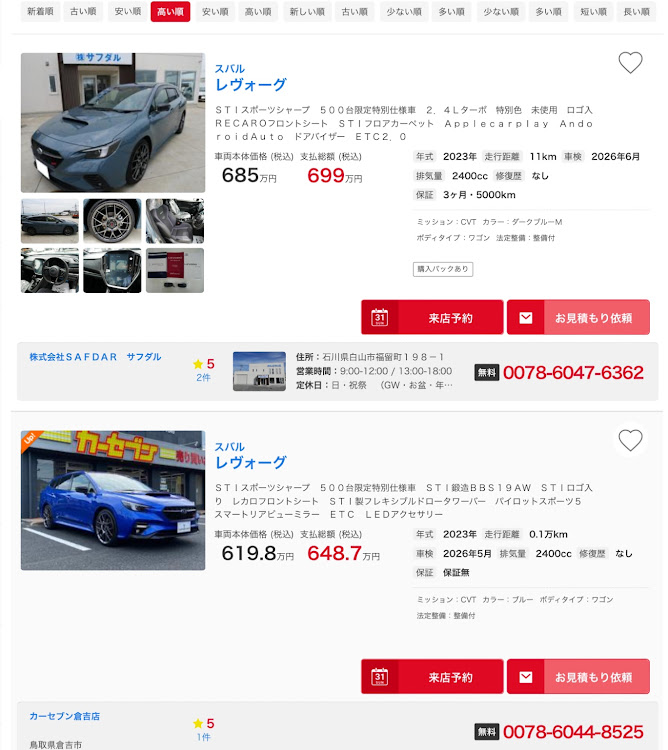This screenshot has height=750, width=668.
Task: Open dealer page 株式会社SAFDAR サフダル
Action: (x=94, y=357)
